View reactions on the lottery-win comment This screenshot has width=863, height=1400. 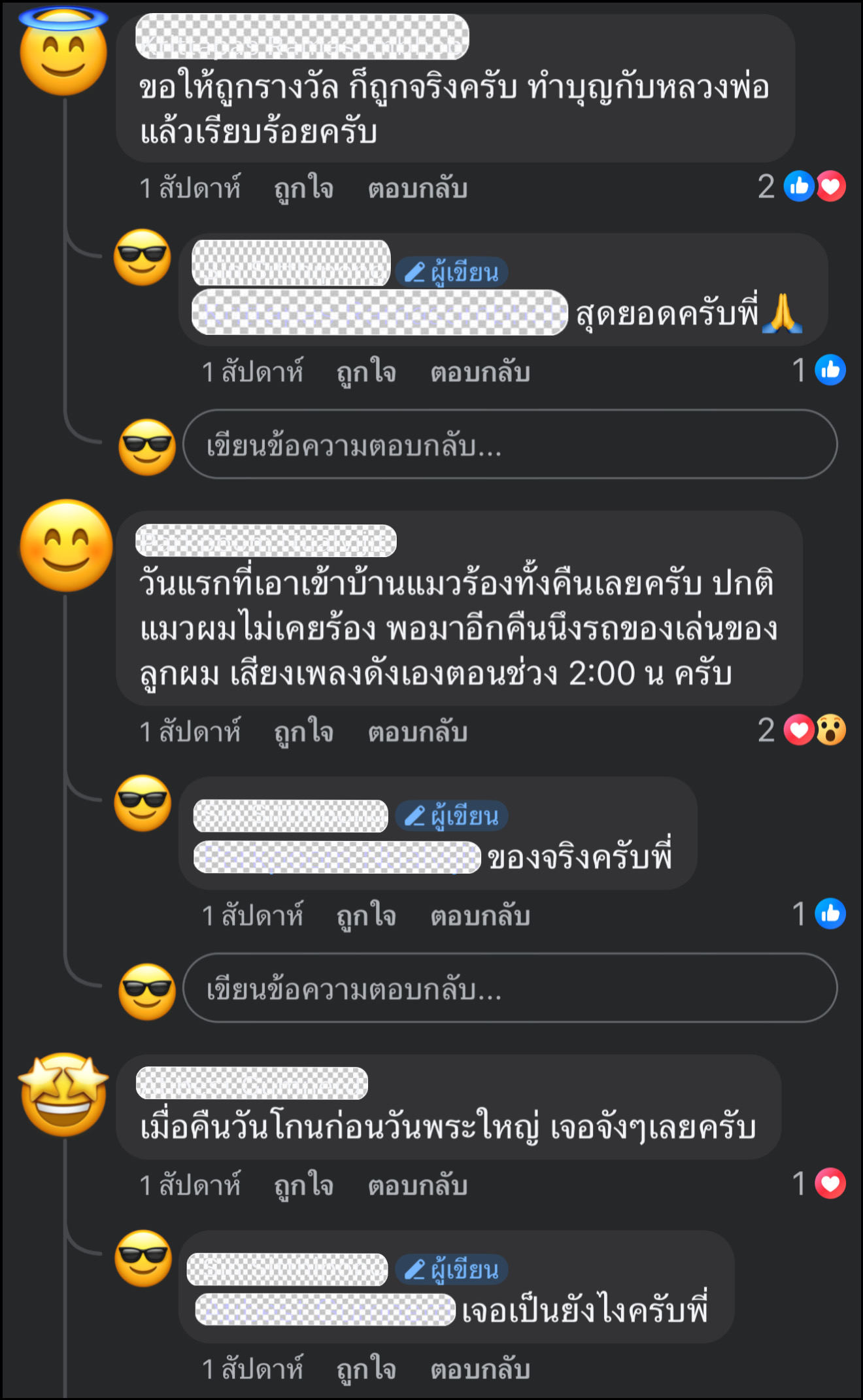(x=803, y=186)
